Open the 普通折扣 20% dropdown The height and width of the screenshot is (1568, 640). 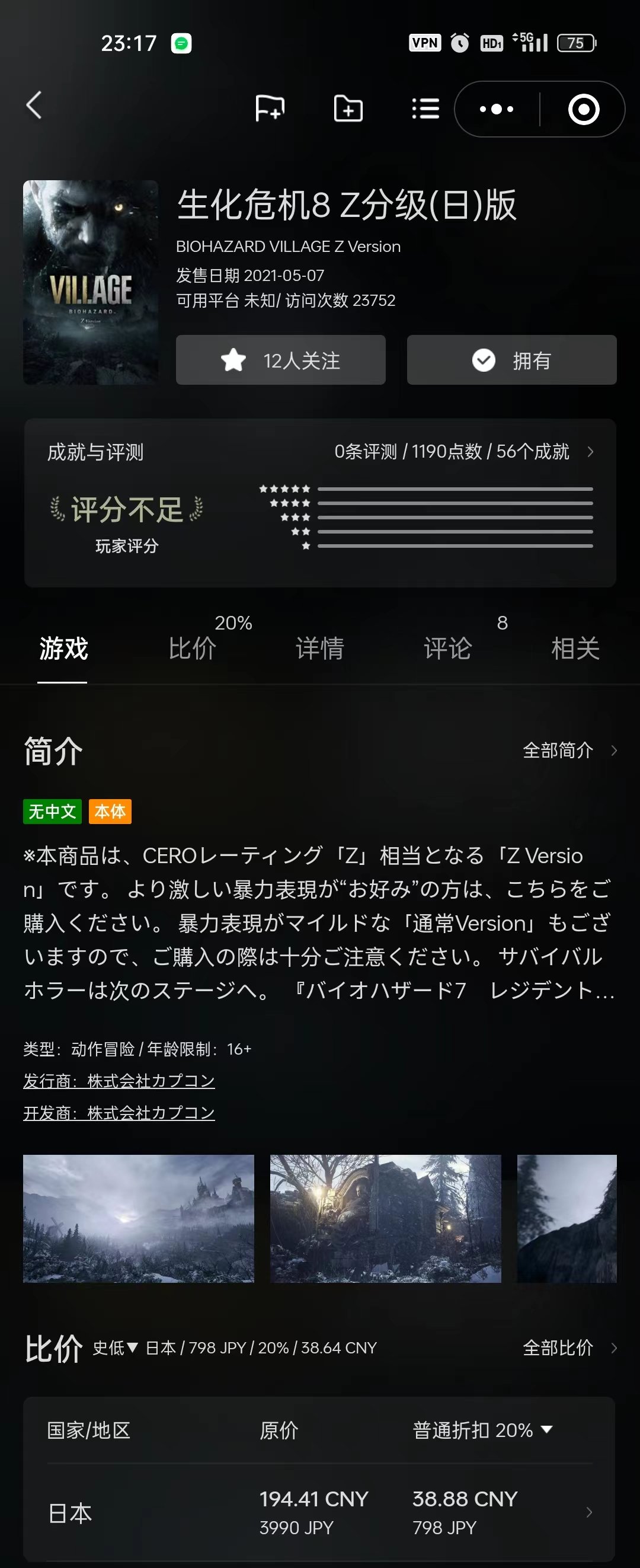click(x=482, y=1430)
